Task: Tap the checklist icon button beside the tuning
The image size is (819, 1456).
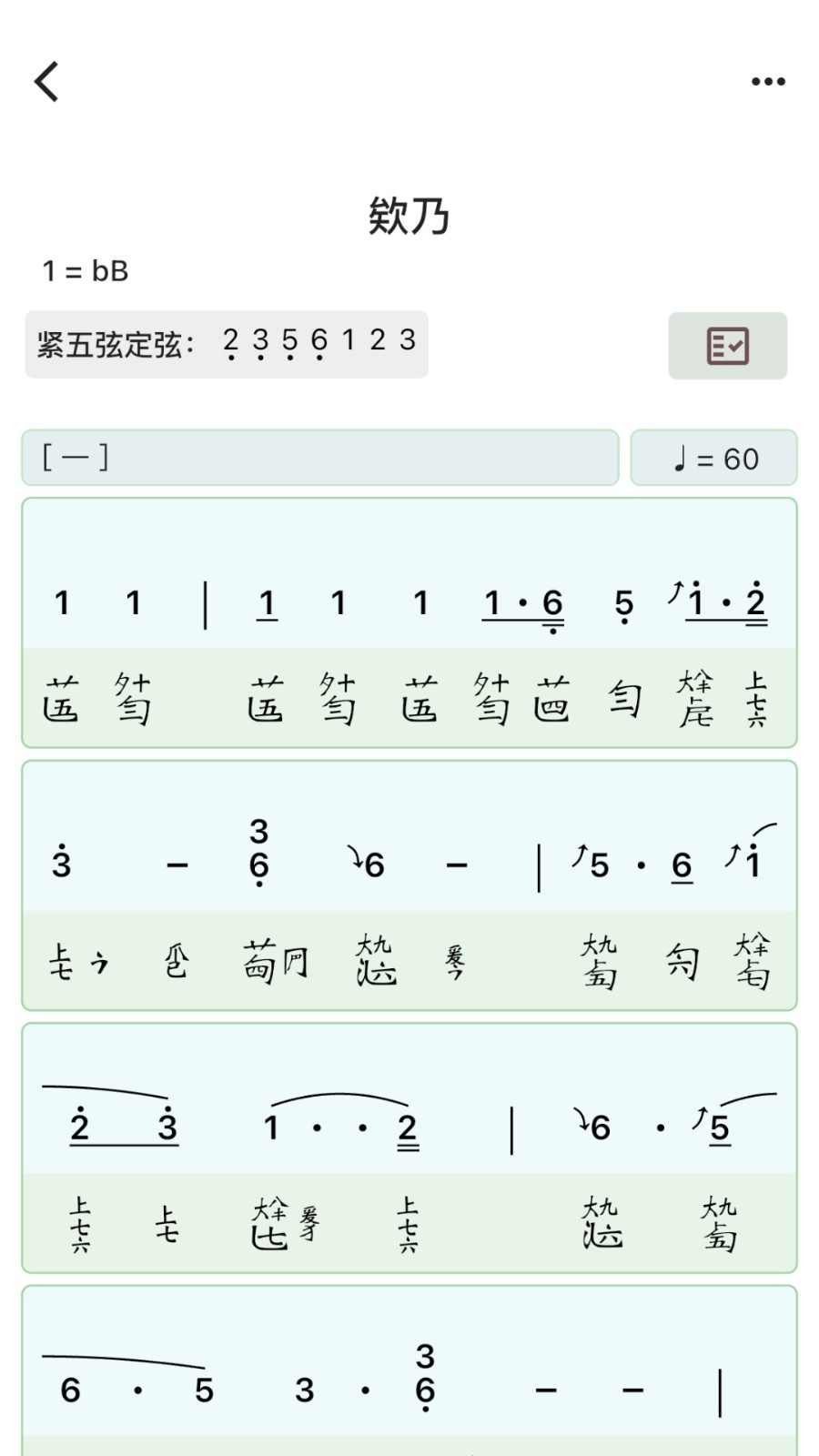Action: tap(727, 346)
